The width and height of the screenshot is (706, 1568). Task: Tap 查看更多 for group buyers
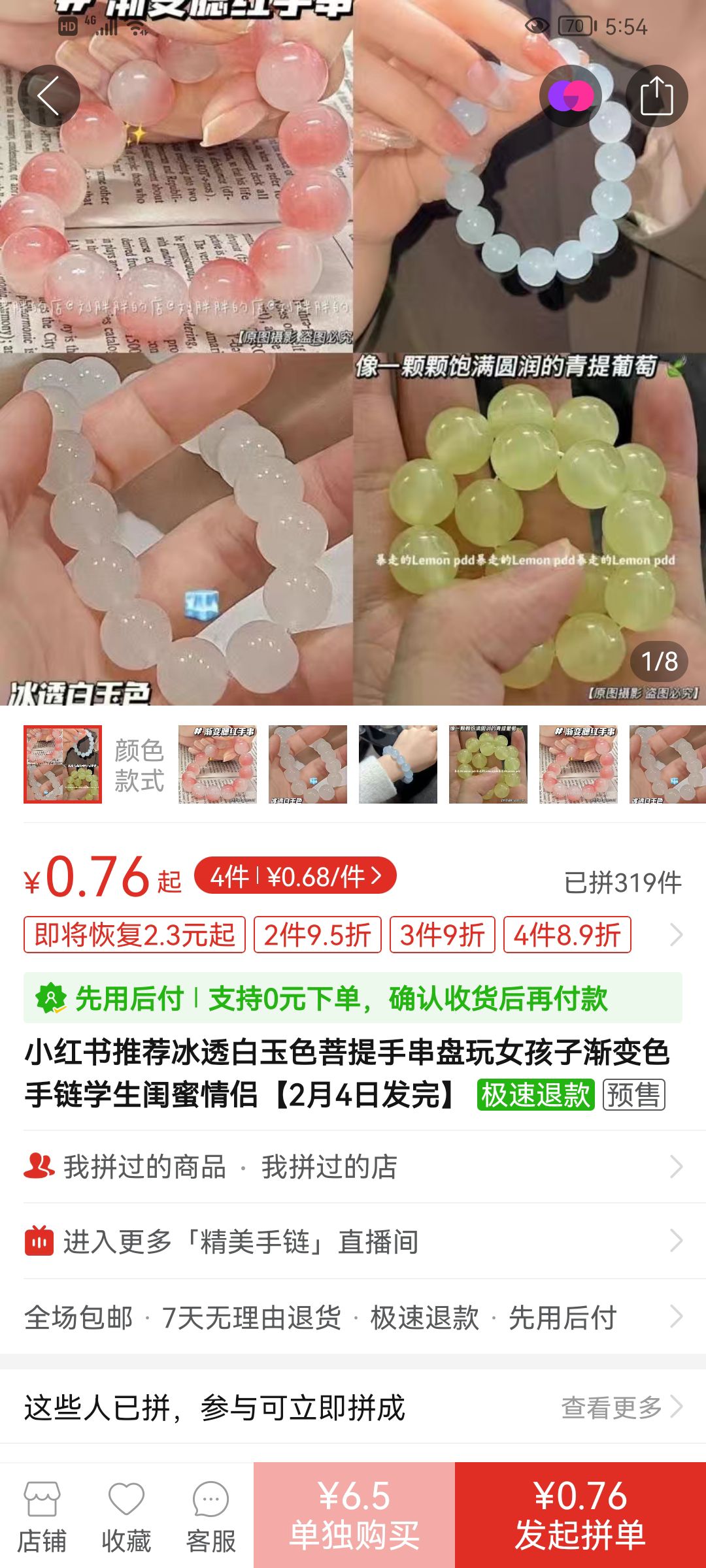click(x=621, y=1407)
